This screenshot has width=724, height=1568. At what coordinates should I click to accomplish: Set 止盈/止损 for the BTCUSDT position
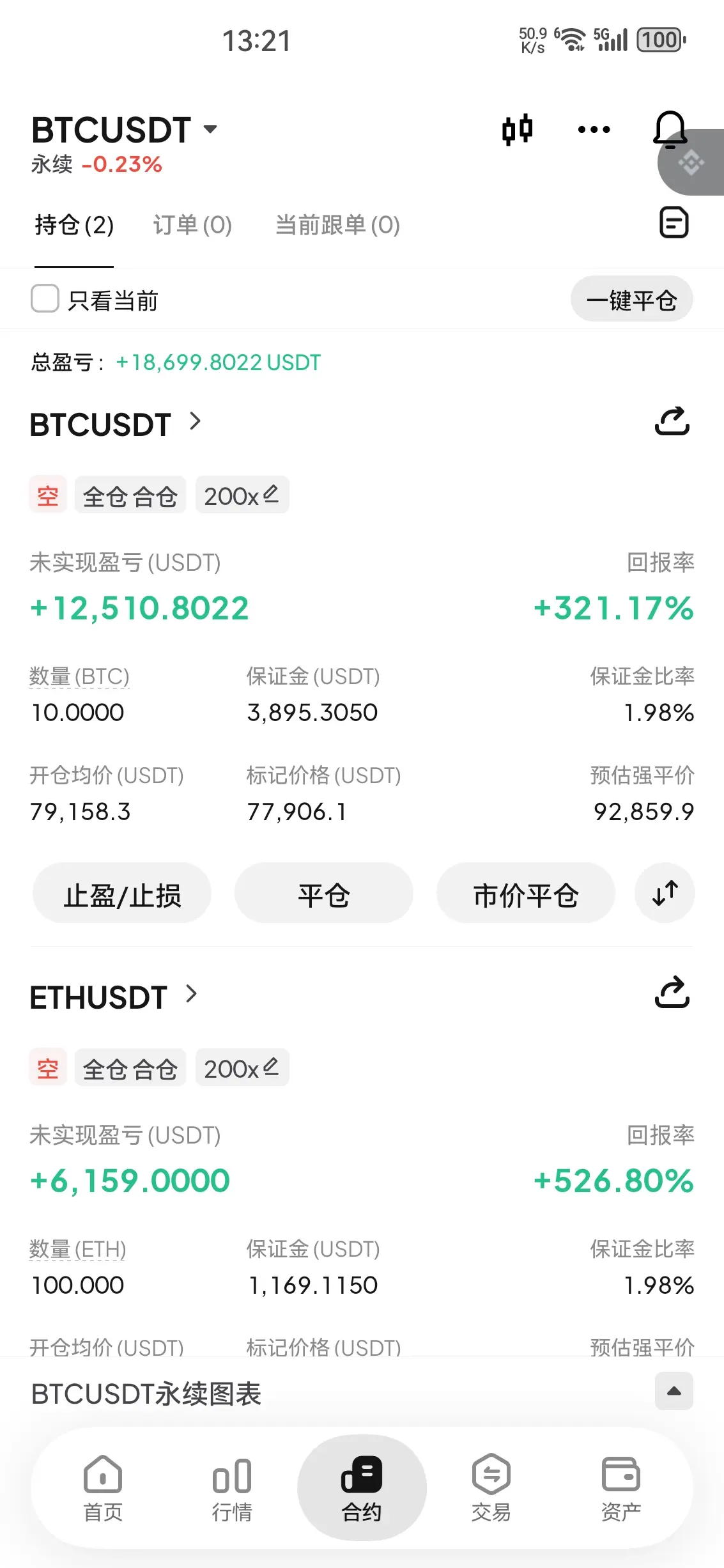point(122,894)
